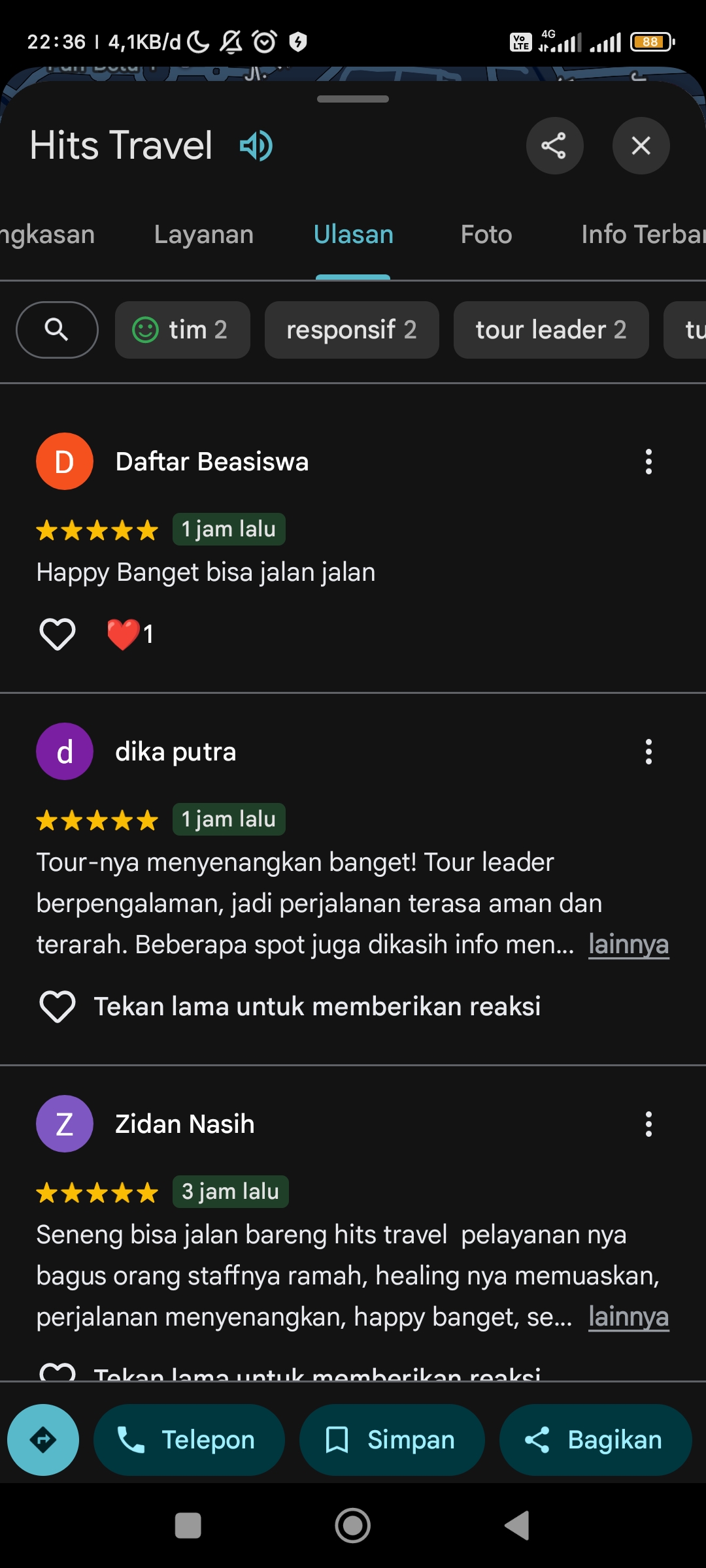
Task: Switch to the Layanan tab
Action: (204, 235)
